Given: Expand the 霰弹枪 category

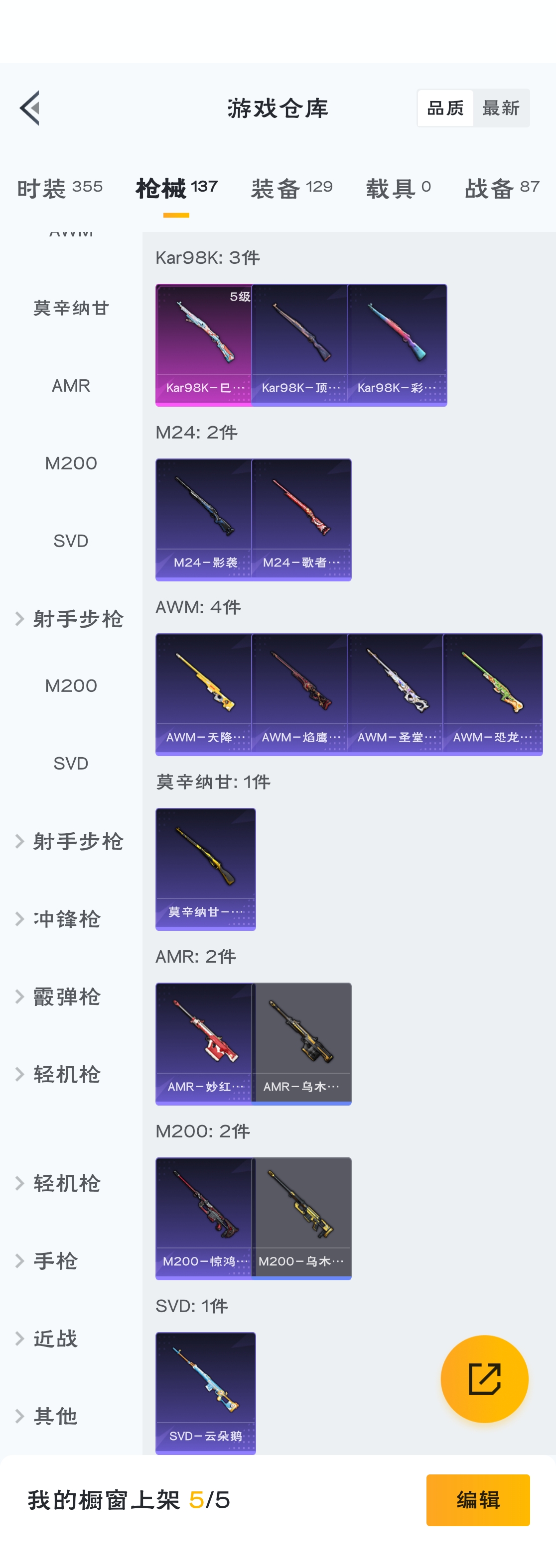Looking at the screenshot, I should 66,997.
